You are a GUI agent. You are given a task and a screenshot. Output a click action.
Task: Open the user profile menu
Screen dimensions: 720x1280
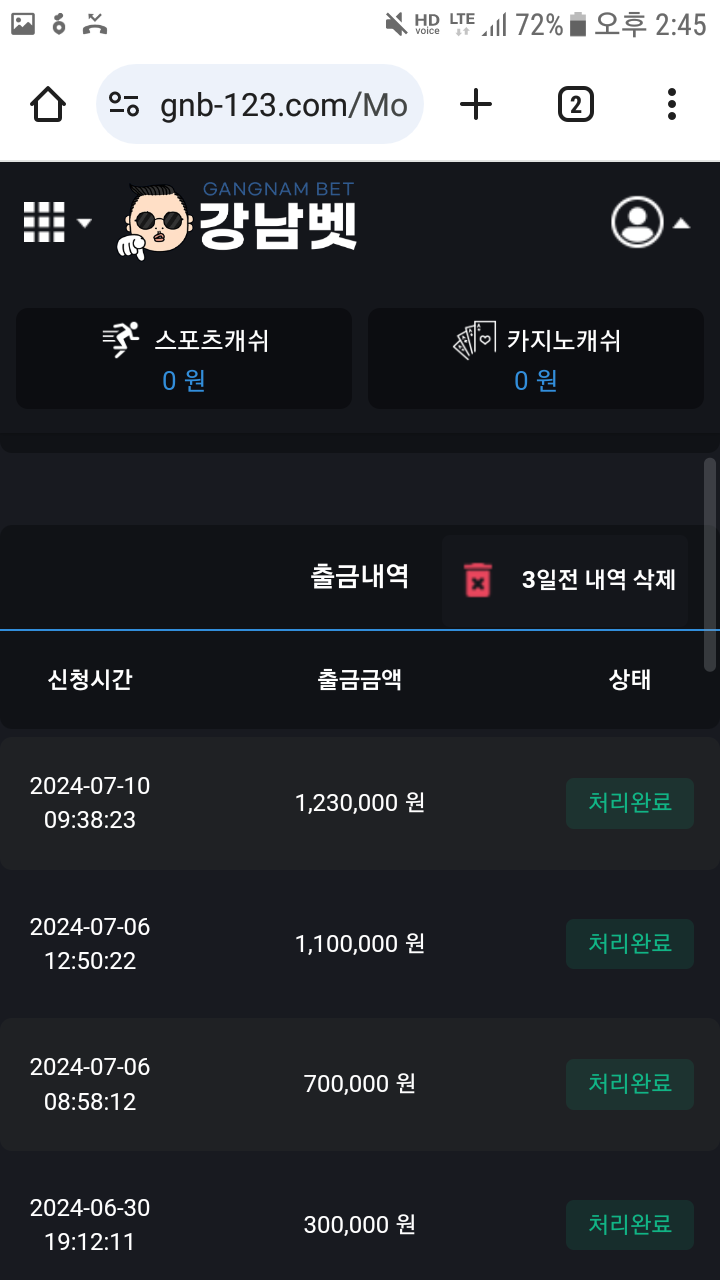click(x=650, y=222)
